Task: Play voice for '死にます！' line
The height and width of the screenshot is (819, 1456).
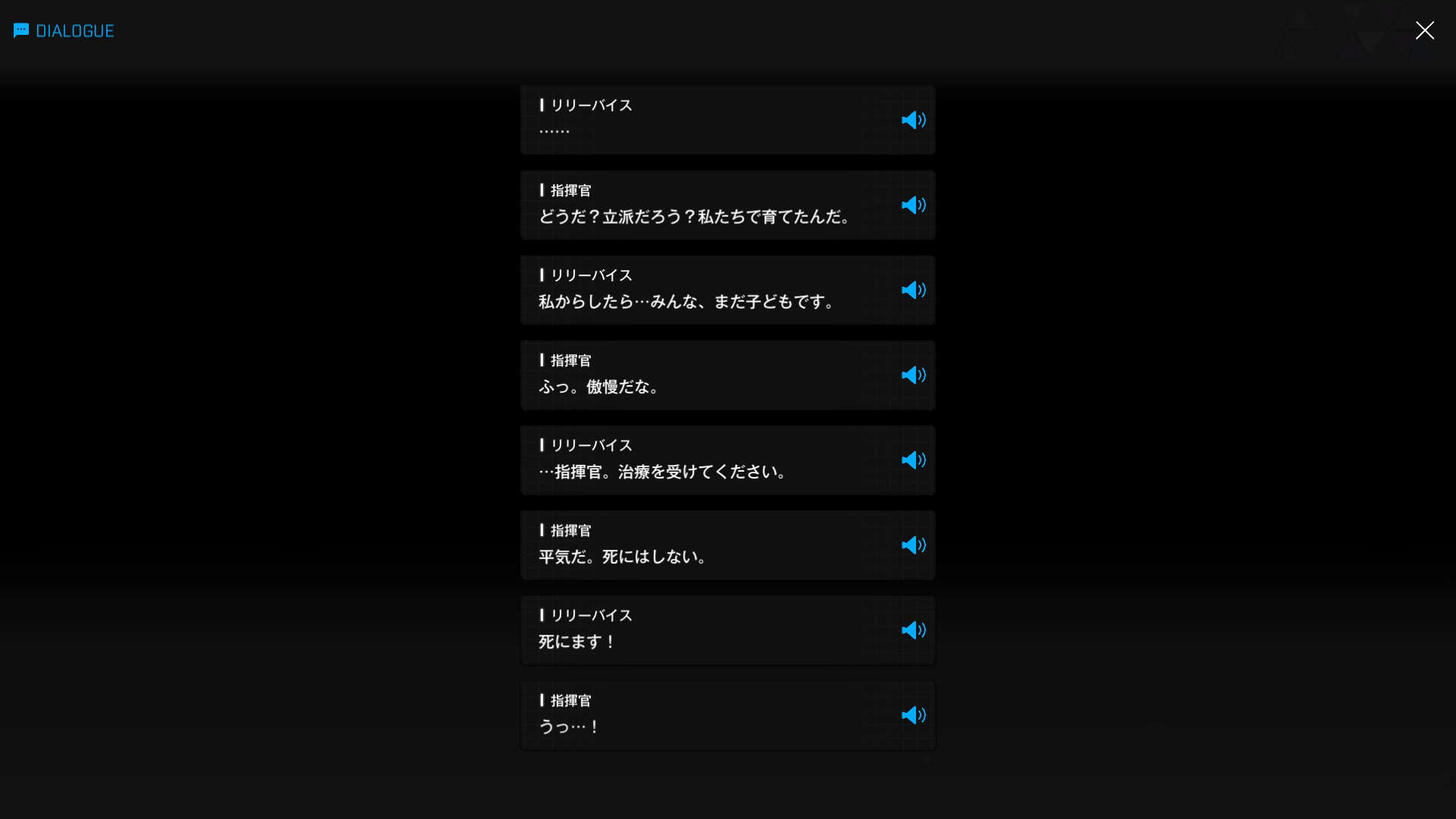Action: pyautogui.click(x=913, y=629)
